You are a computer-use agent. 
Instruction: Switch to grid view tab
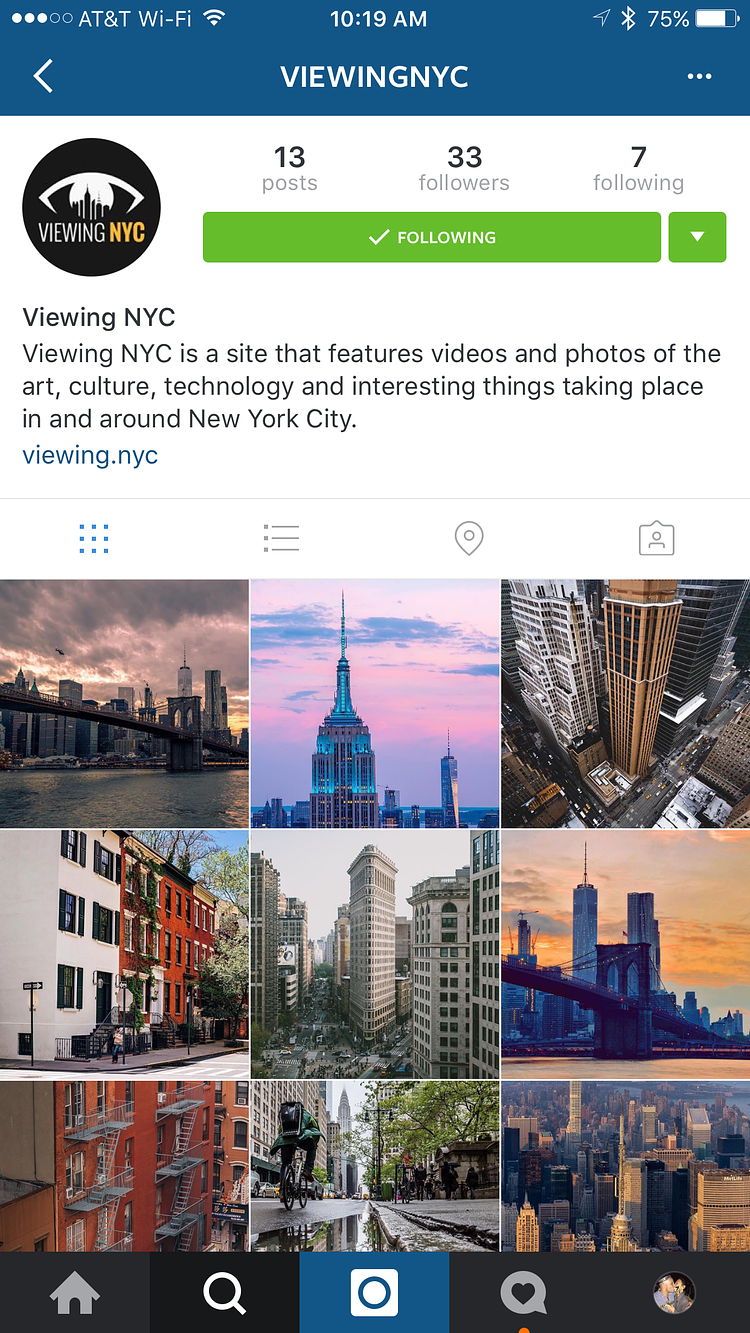(x=94, y=539)
